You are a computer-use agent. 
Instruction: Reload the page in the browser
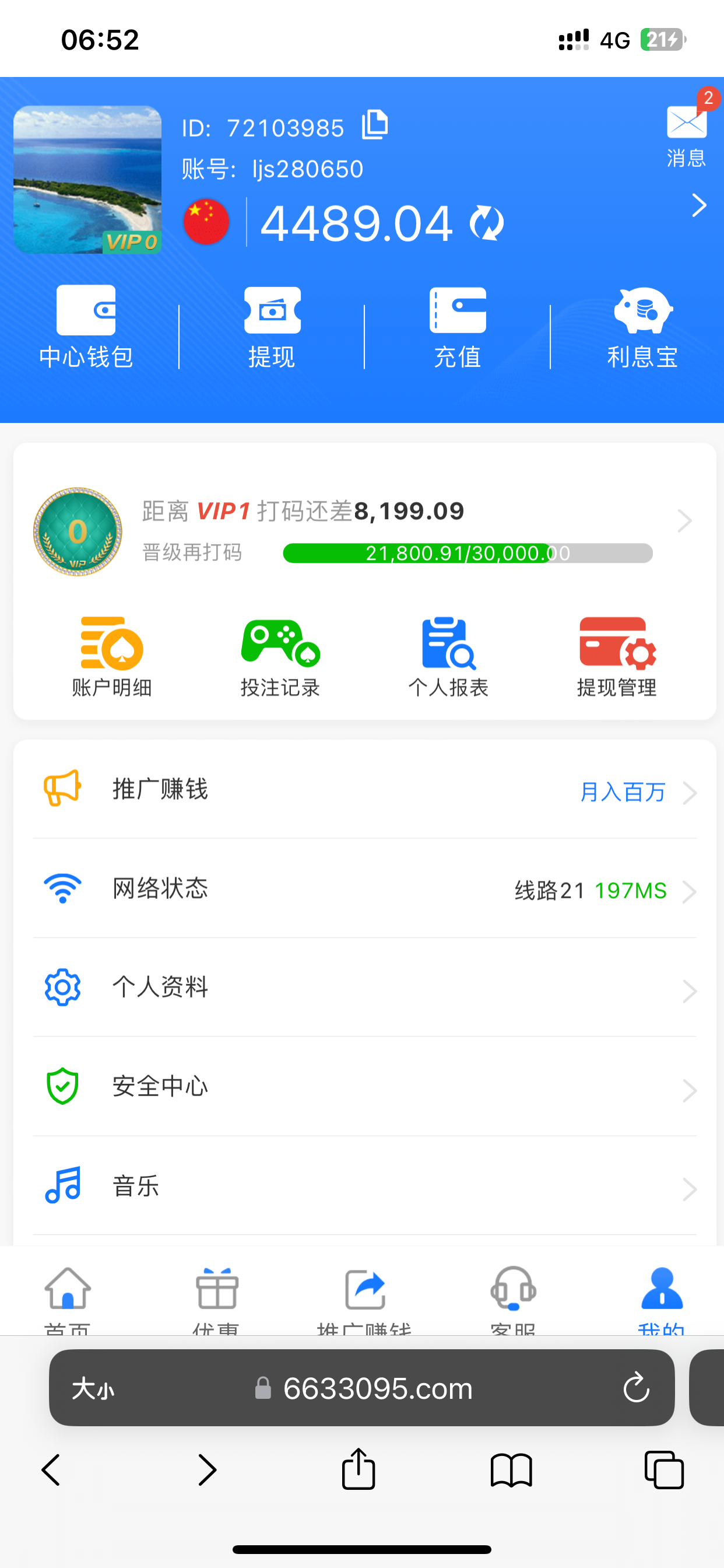pyautogui.click(x=636, y=1388)
